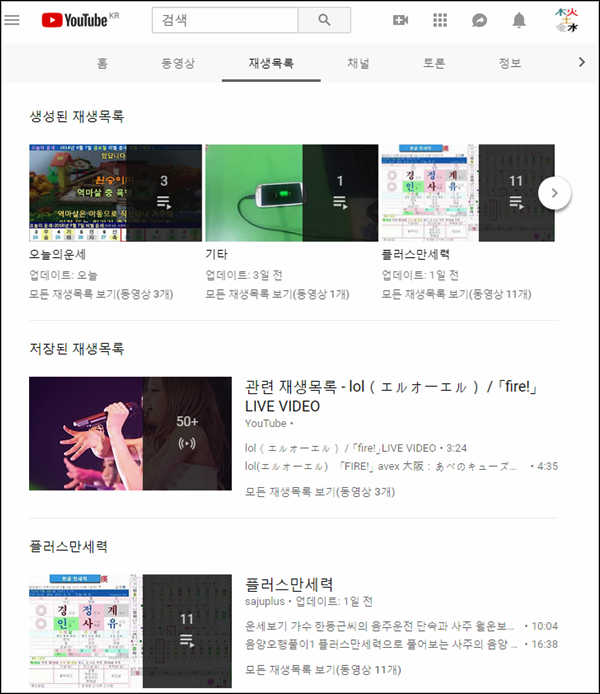This screenshot has width=600, height=694.
Task: Open the lol fire! LIVE VIDEO playlist thumbnail
Action: point(130,433)
